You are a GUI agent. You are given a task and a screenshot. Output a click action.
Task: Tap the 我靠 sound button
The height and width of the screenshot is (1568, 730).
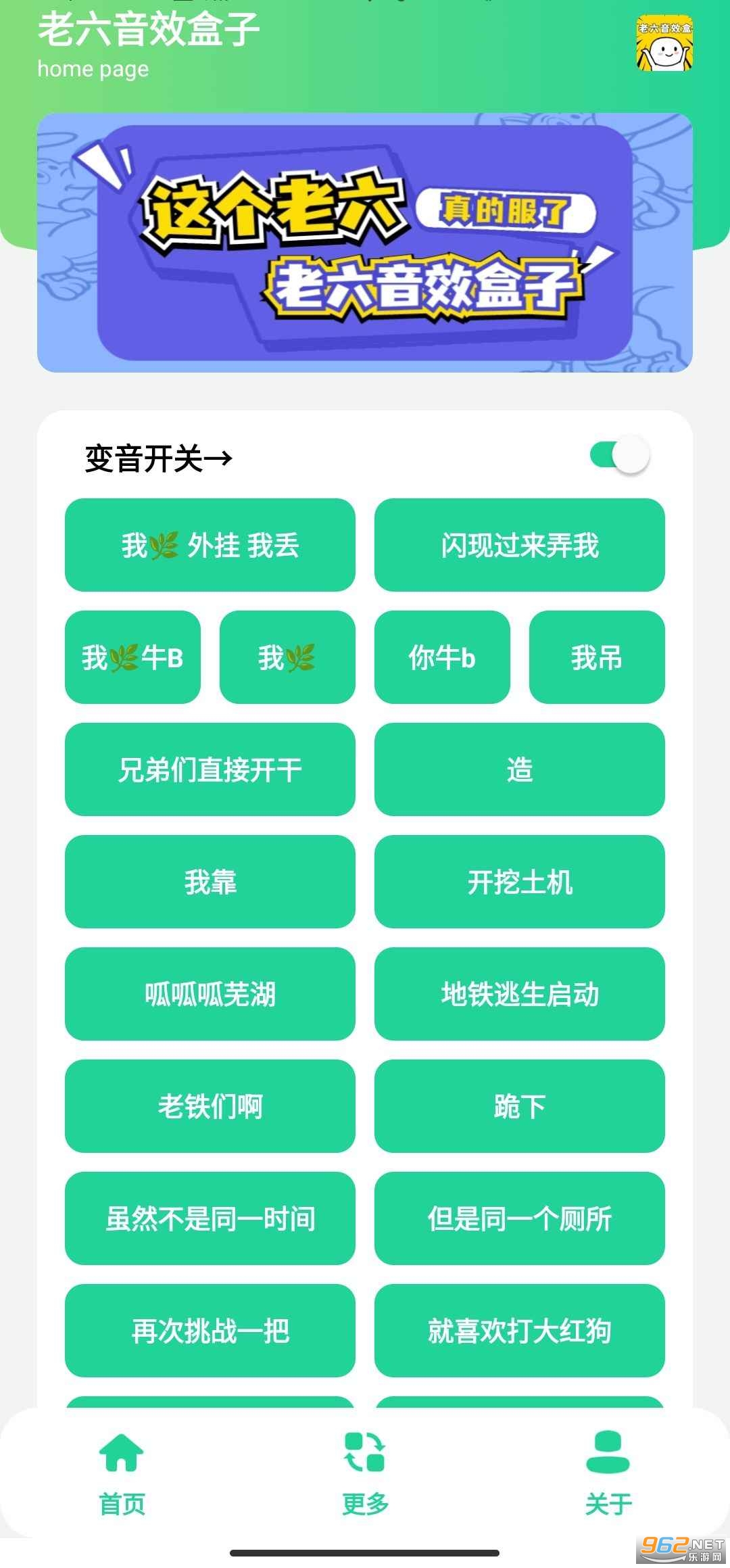click(x=210, y=882)
